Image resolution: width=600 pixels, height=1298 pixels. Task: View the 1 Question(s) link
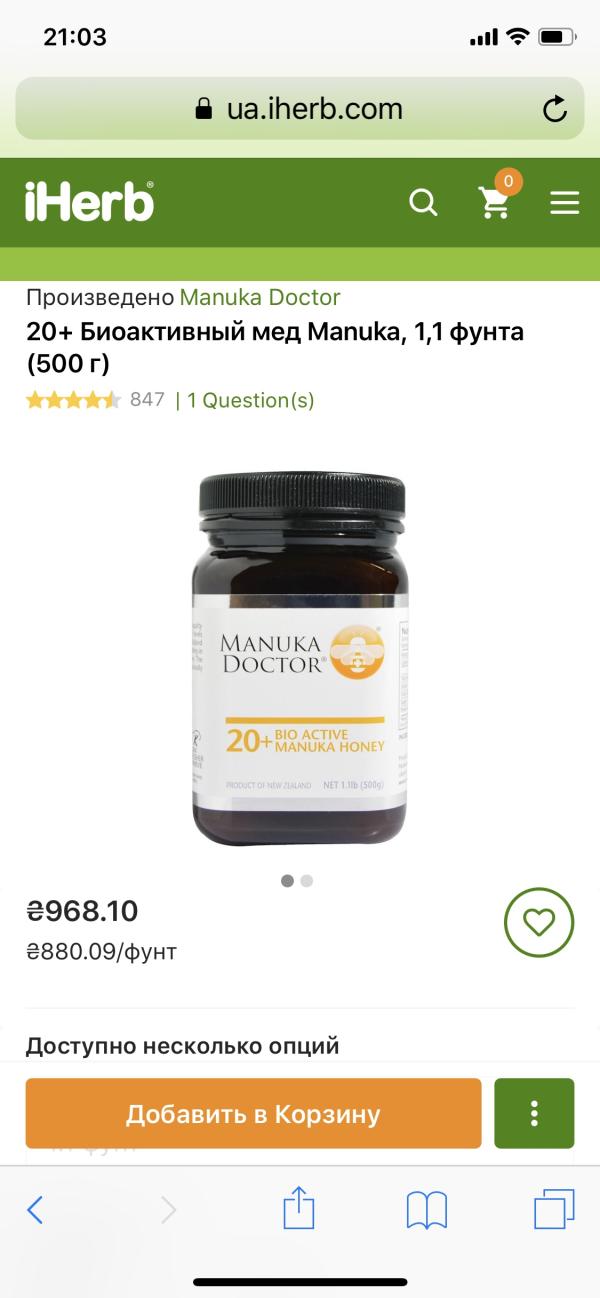point(250,400)
